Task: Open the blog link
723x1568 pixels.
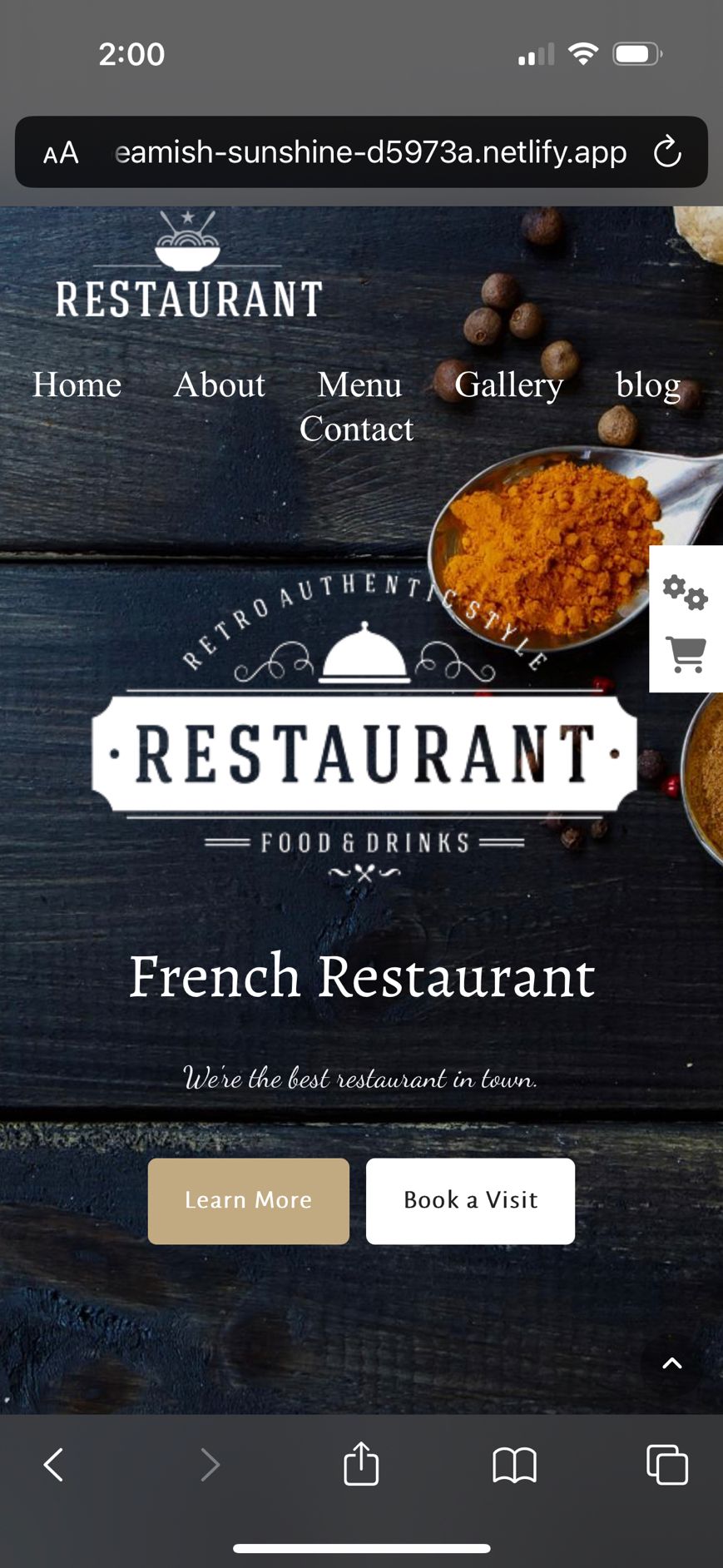Action: (647, 385)
